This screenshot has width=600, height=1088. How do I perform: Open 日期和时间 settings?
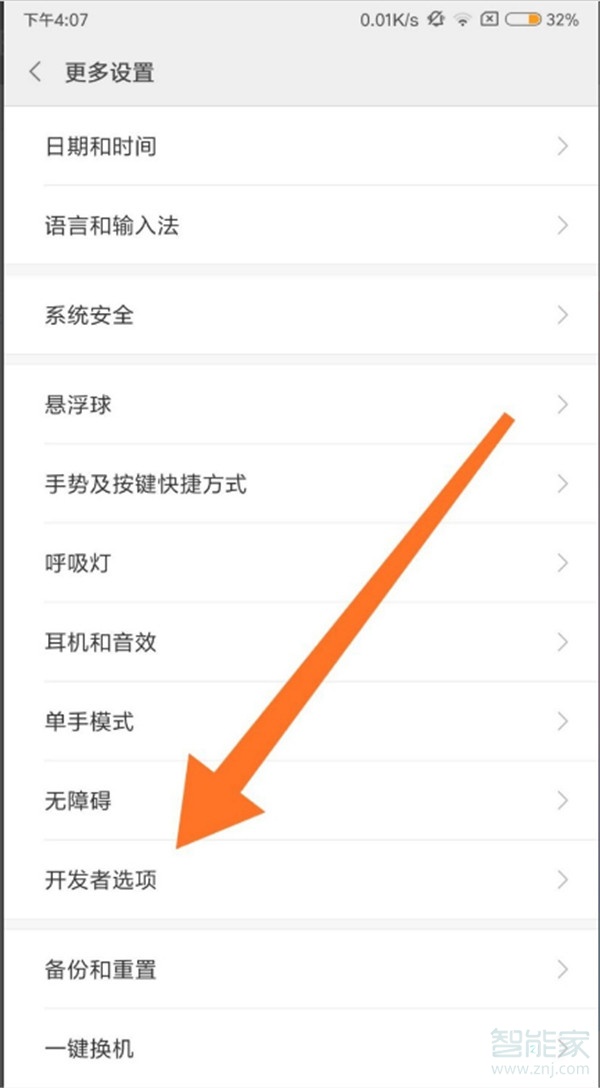pyautogui.click(x=300, y=147)
